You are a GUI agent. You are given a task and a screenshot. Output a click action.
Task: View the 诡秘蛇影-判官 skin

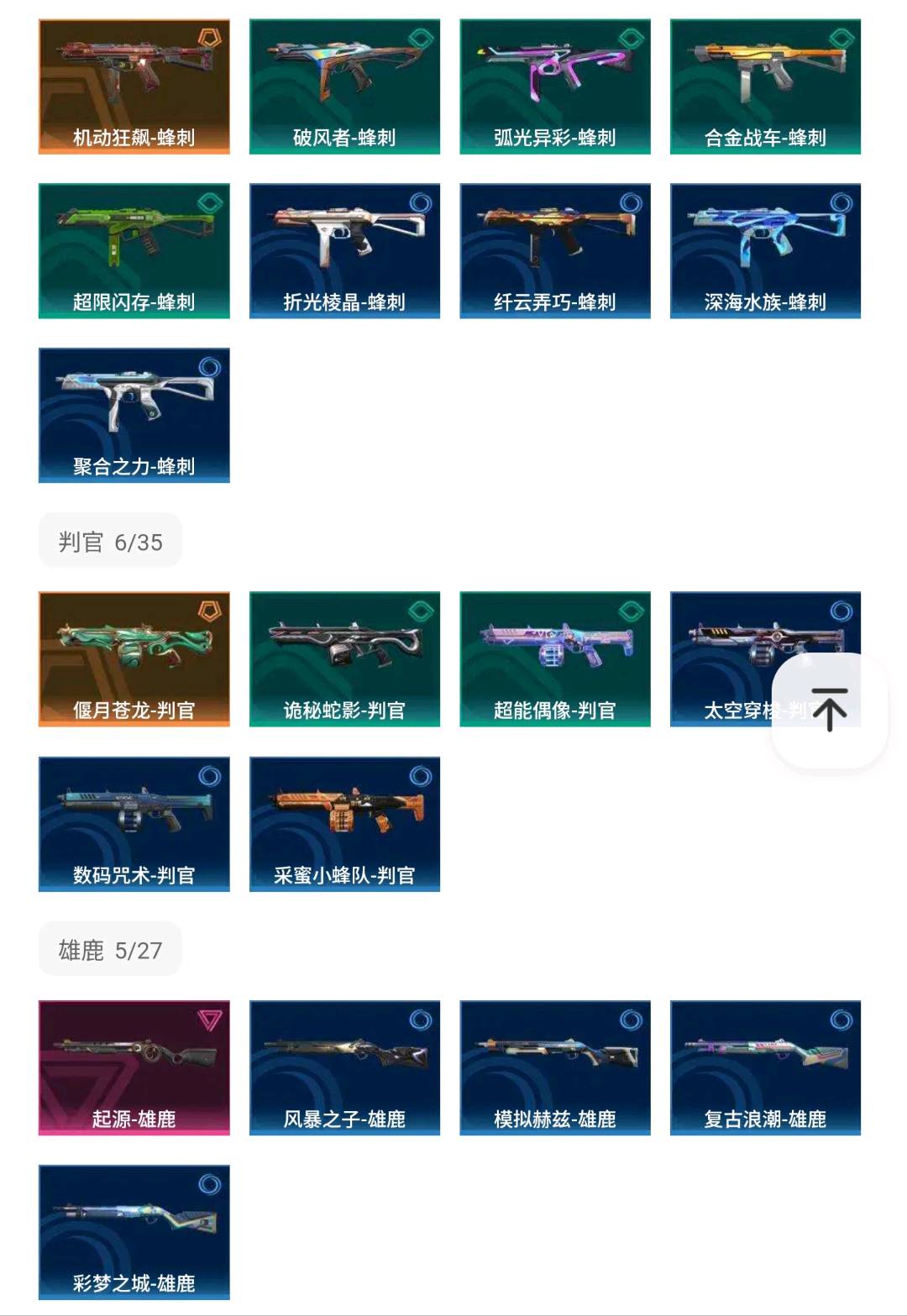coord(344,659)
